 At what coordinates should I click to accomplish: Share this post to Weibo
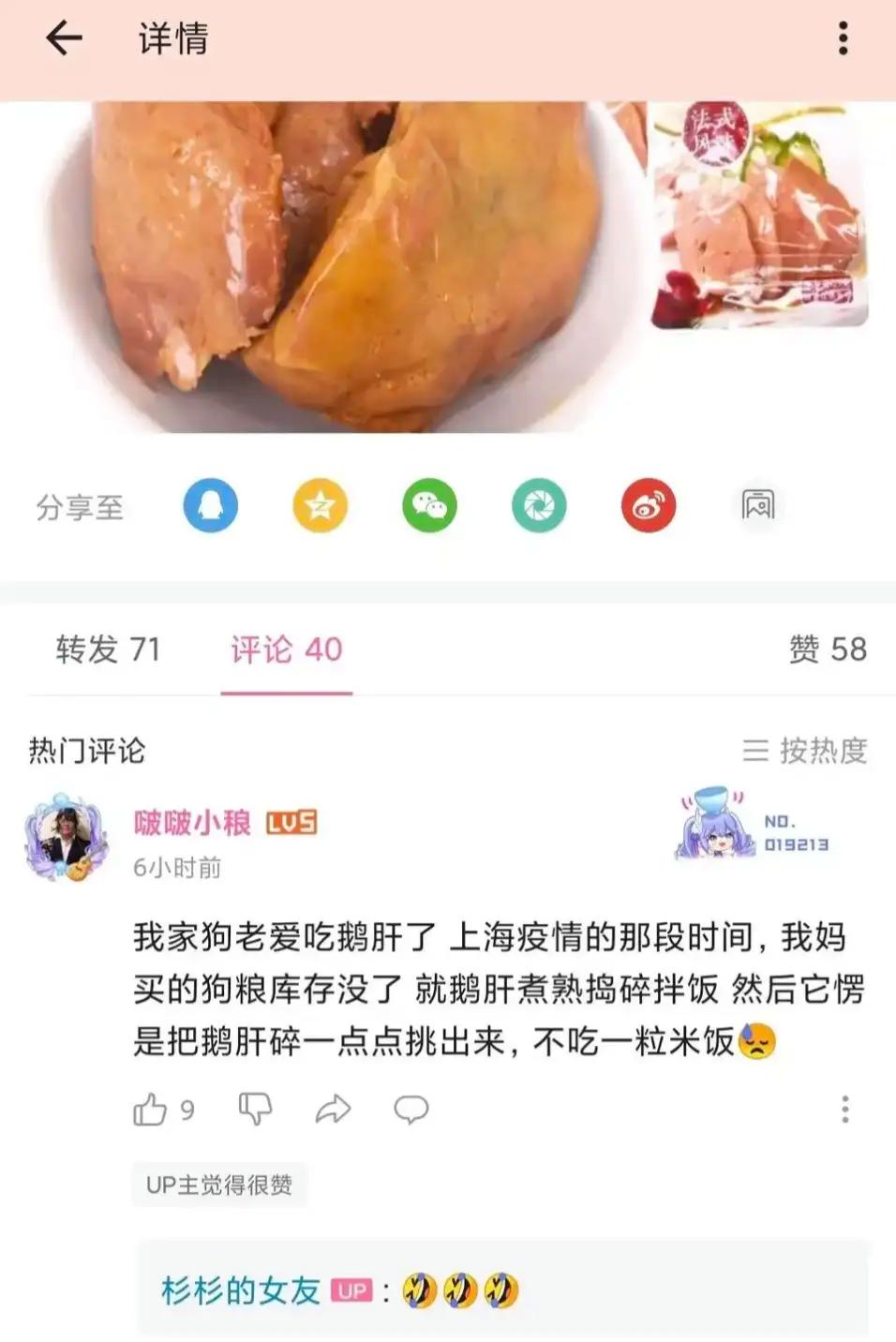click(x=649, y=505)
